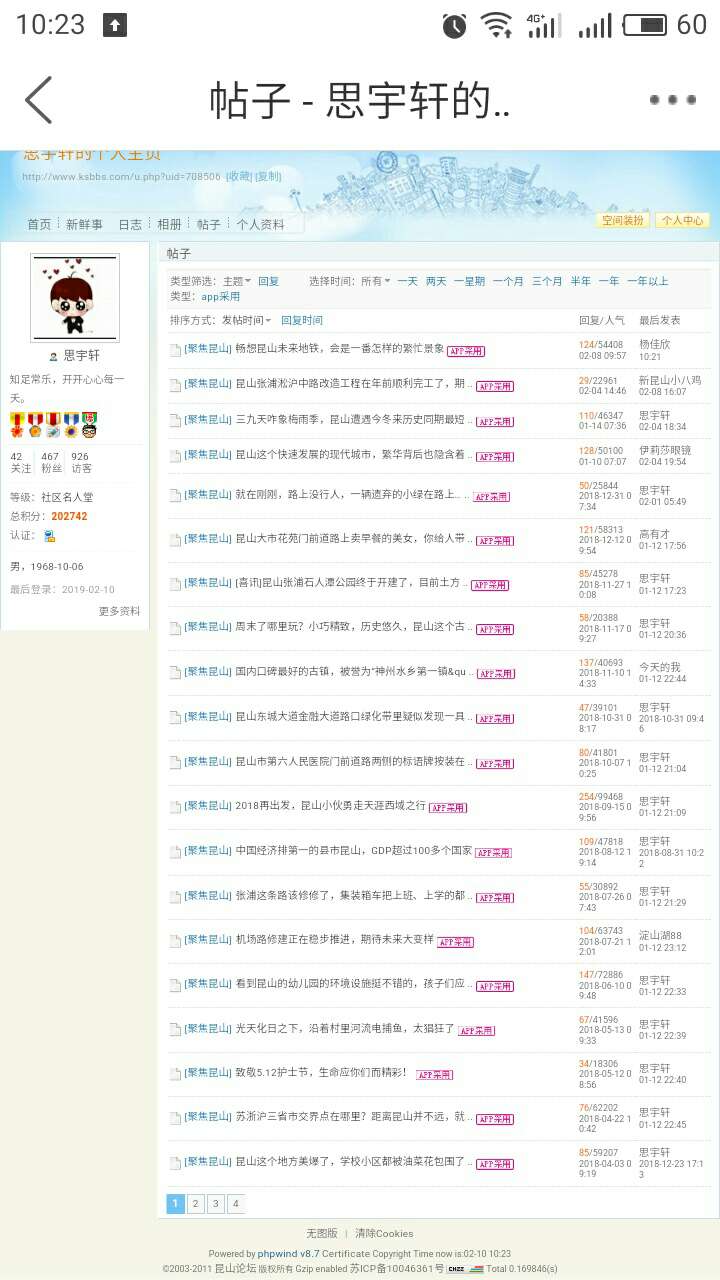The image size is (720, 1280).
Task: Open the three-dot overflow menu
Action: [x=672, y=100]
